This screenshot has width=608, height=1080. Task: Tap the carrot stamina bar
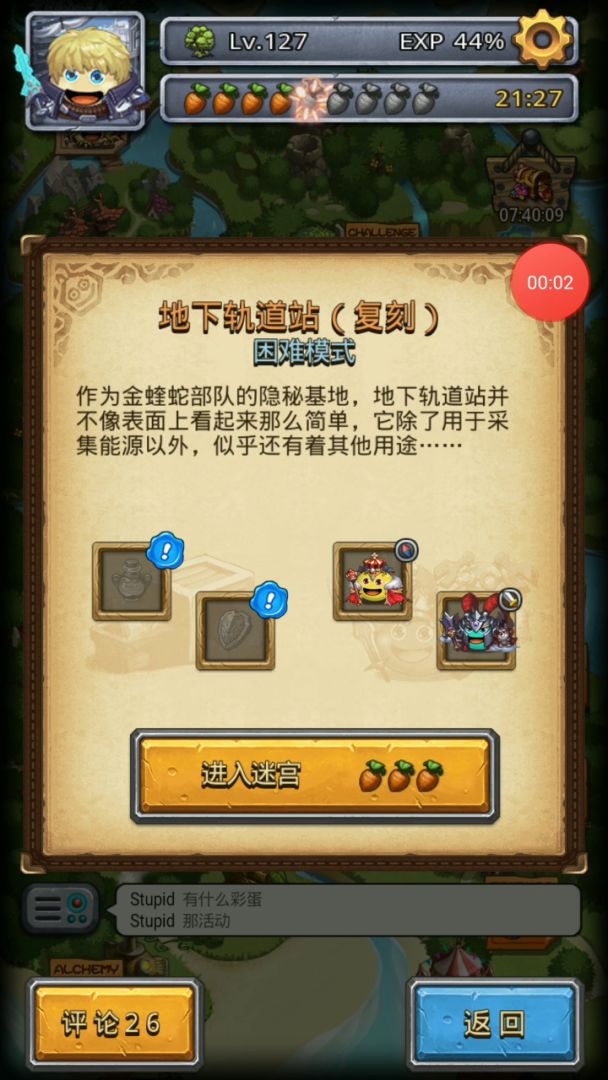[368, 99]
